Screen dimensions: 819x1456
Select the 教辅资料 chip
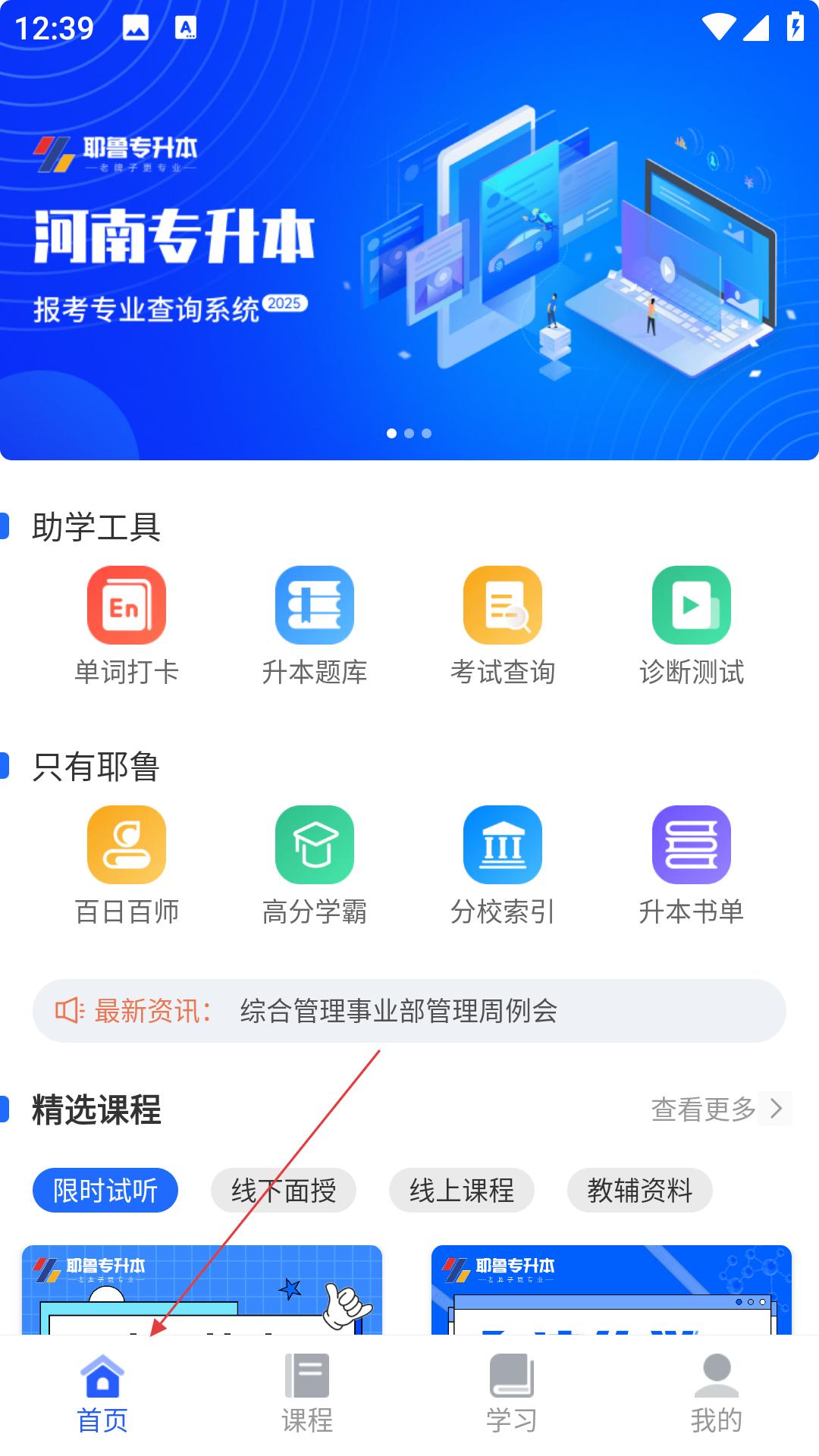pyautogui.click(x=640, y=1191)
